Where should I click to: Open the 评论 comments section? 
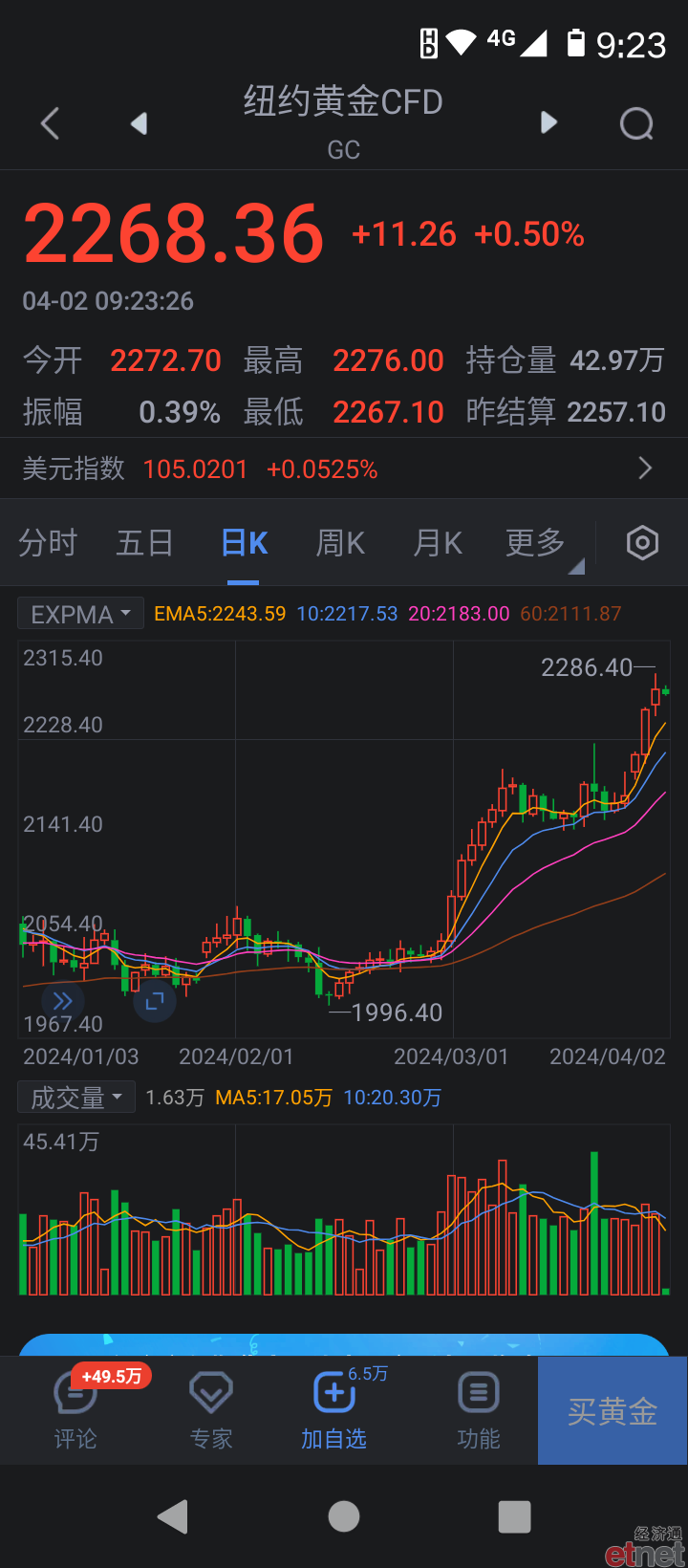(75, 1410)
